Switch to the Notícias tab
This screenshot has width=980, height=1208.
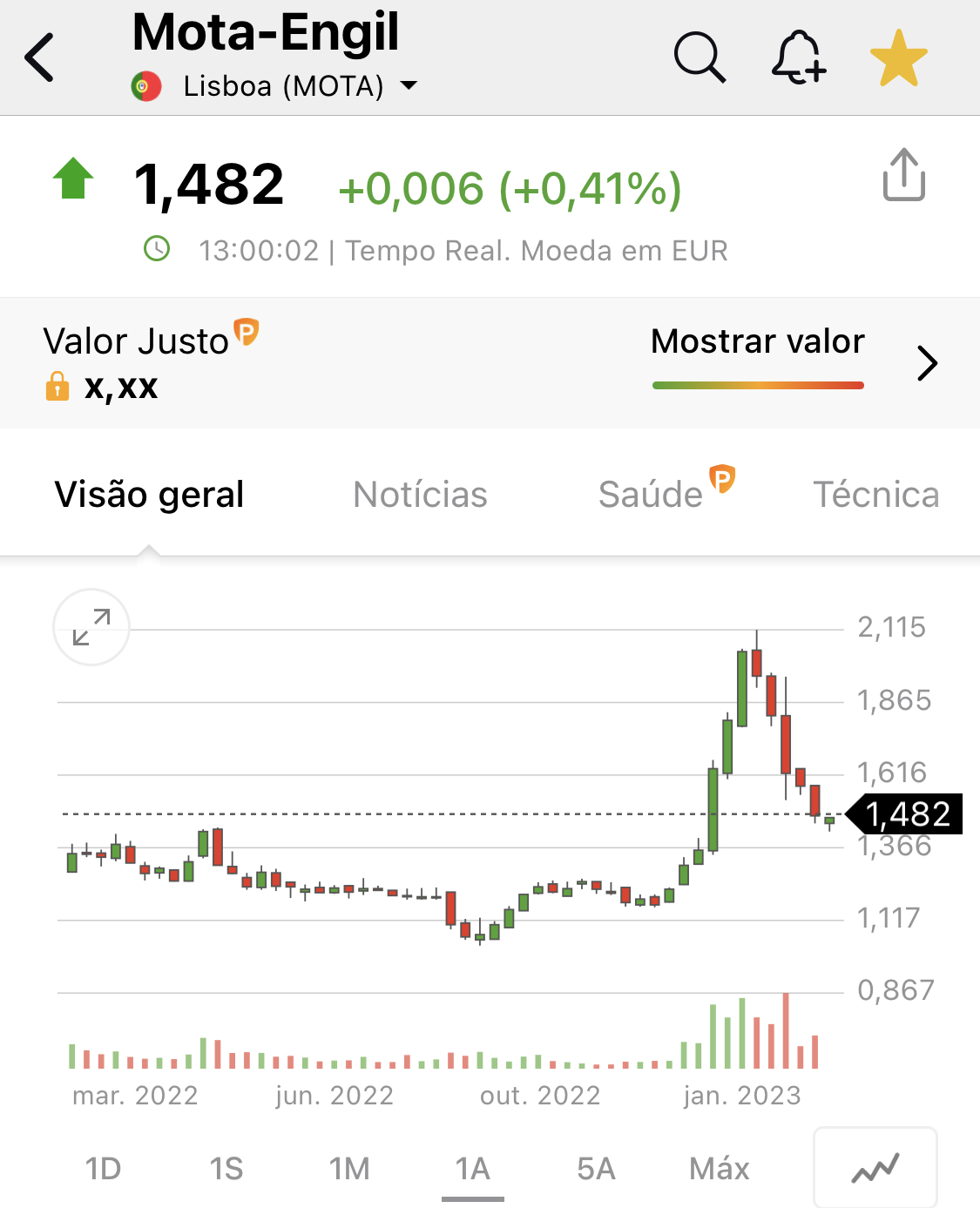pos(420,495)
